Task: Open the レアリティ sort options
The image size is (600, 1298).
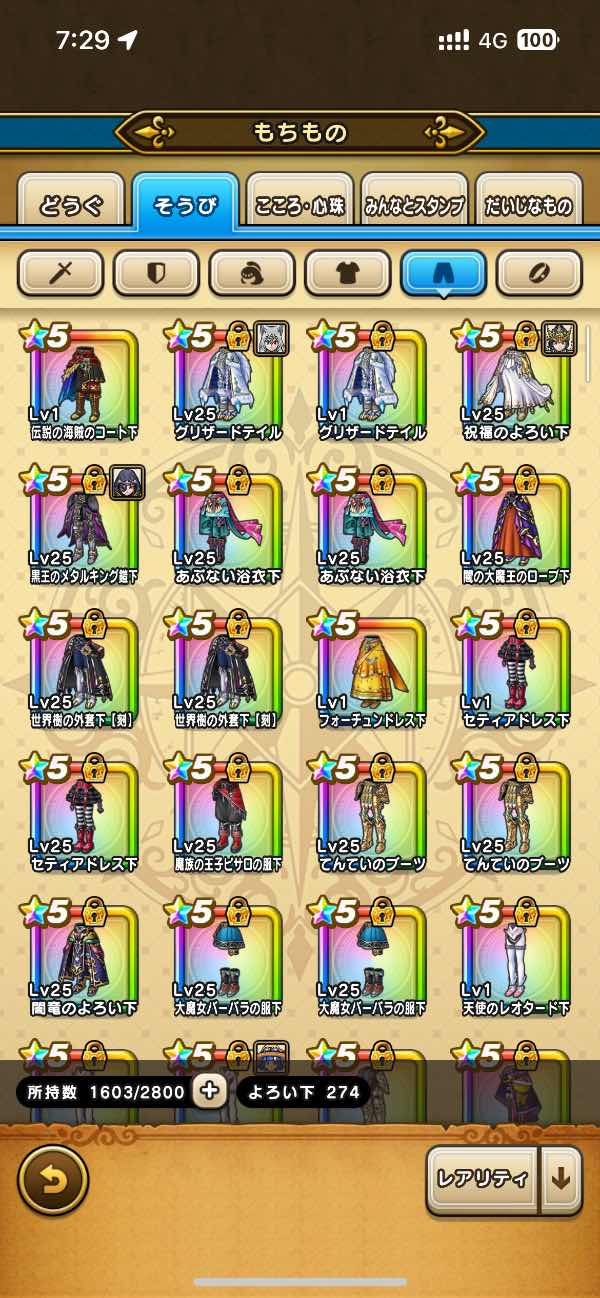Action: click(x=482, y=1179)
